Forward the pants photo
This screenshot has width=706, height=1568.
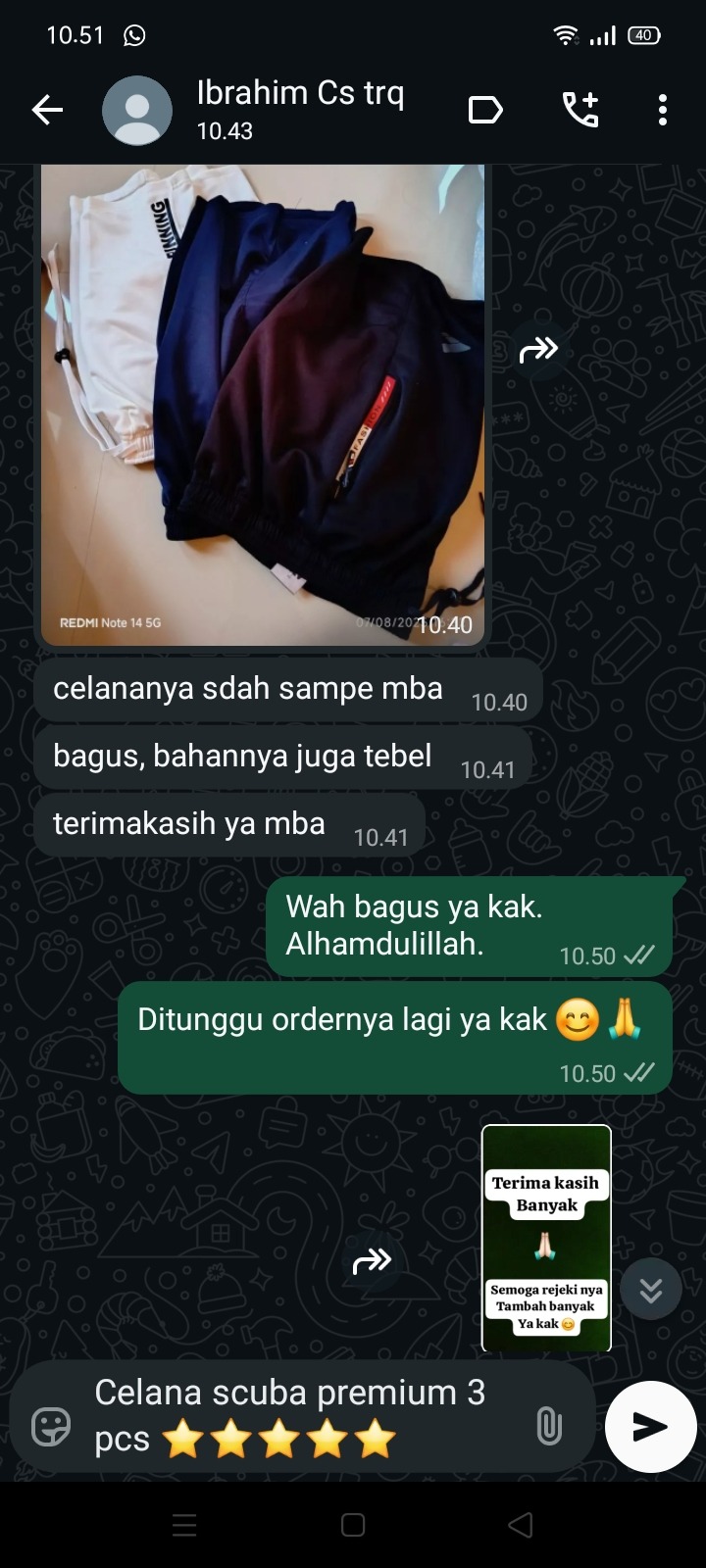click(538, 349)
